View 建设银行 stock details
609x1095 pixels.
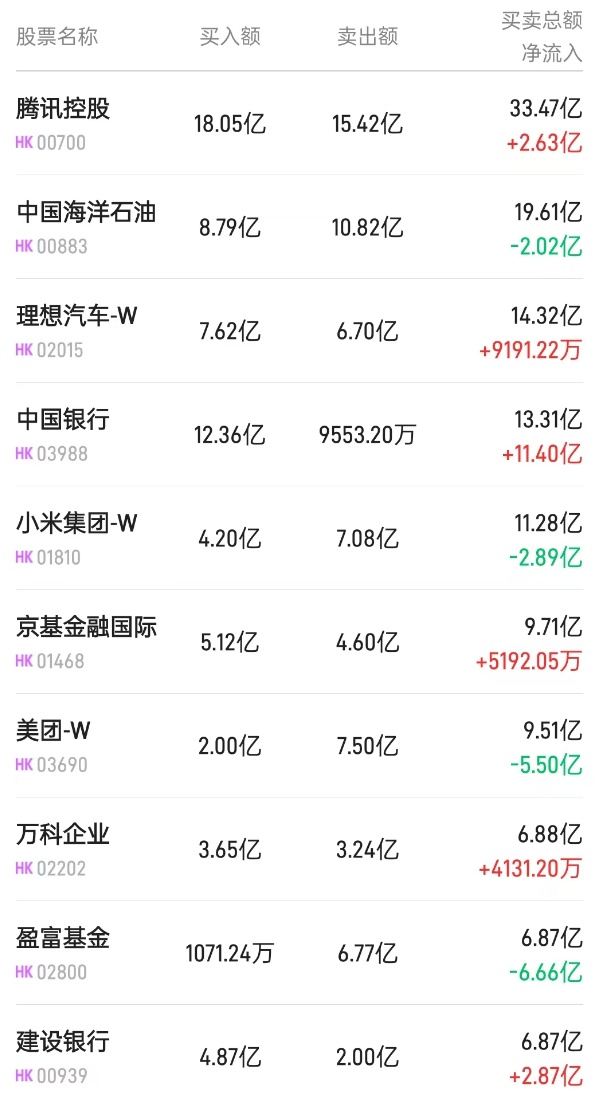[x=64, y=1042]
